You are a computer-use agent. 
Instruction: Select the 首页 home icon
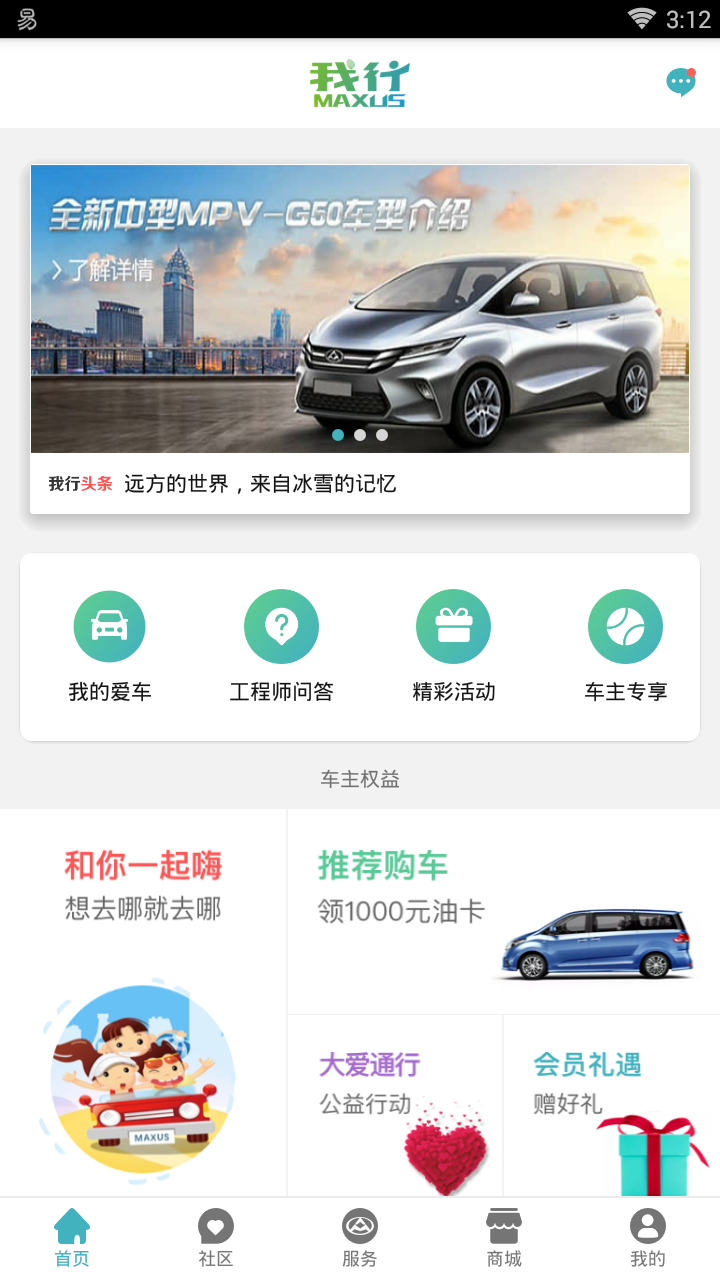pyautogui.click(x=71, y=1225)
